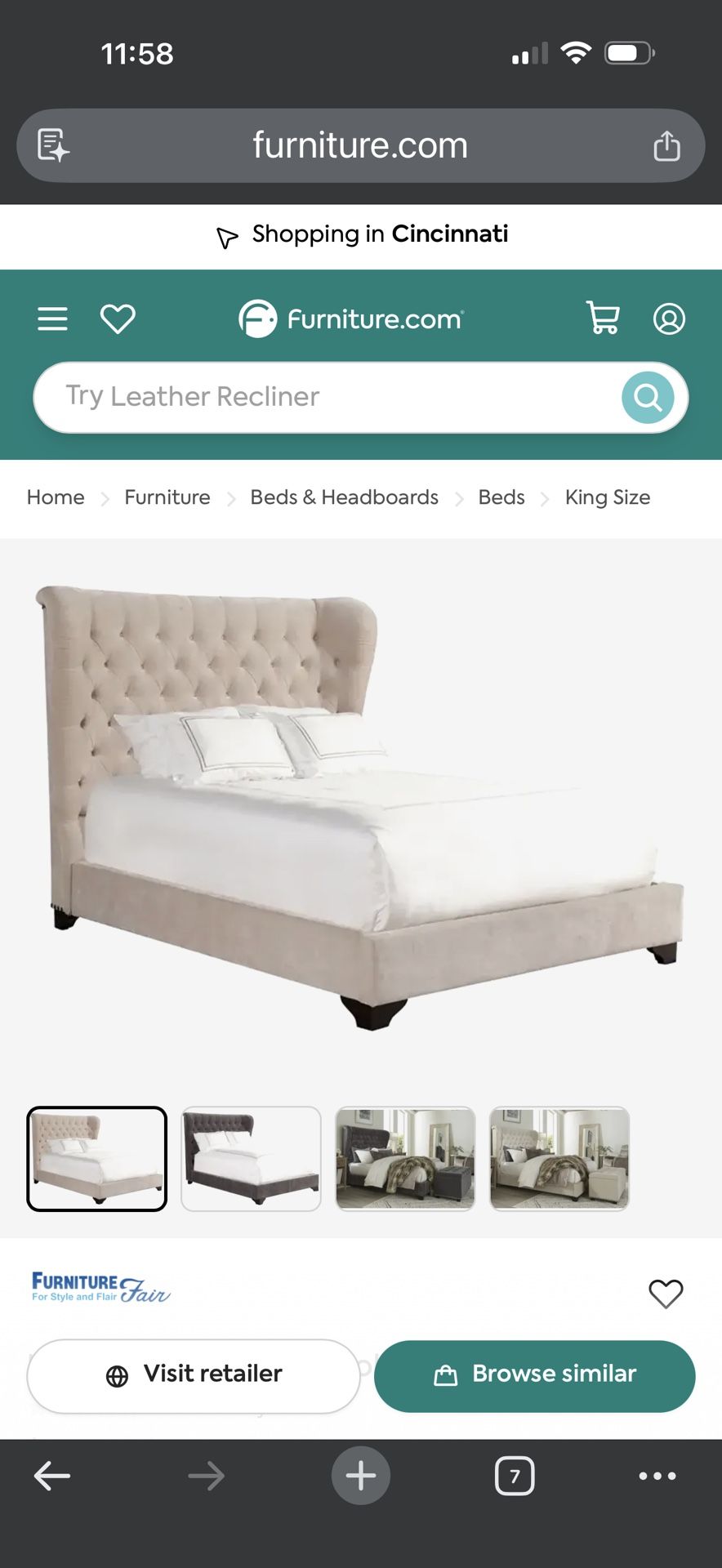Click the Furniture.com logo
This screenshot has height=1568, width=722.
point(351,318)
